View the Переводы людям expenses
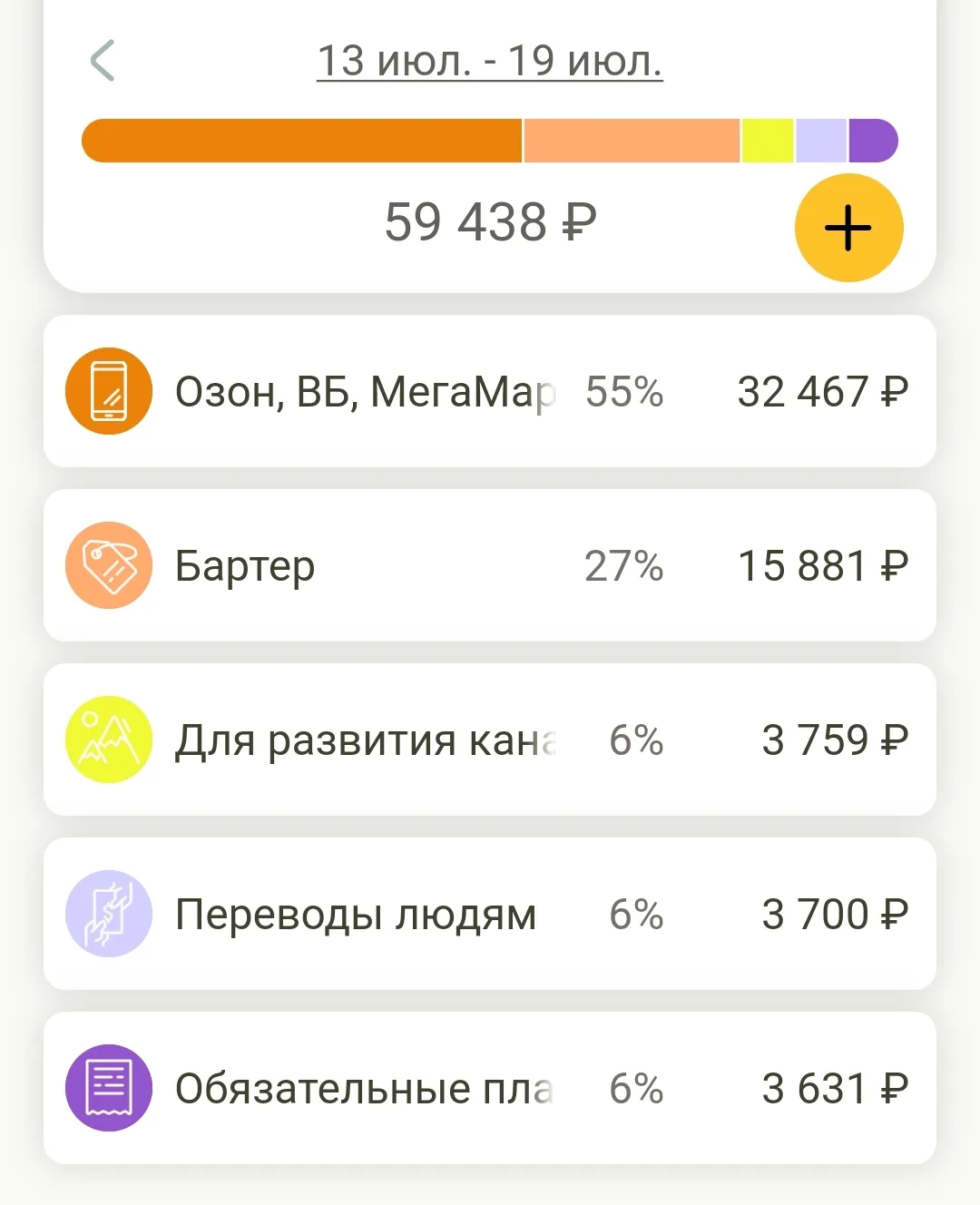Screen dimensions: 980x1205 pyautogui.click(x=490, y=914)
